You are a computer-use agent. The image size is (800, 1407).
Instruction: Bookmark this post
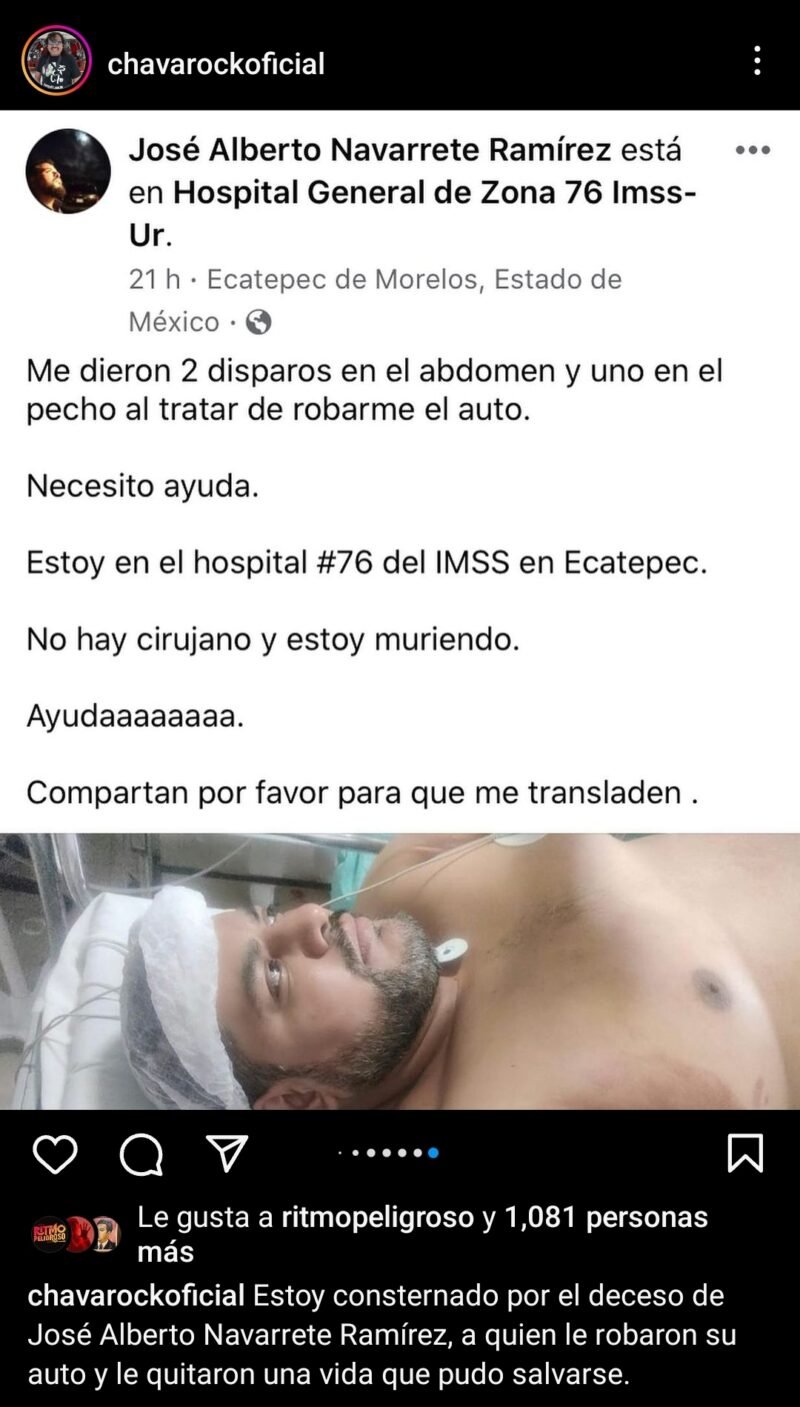click(745, 1153)
